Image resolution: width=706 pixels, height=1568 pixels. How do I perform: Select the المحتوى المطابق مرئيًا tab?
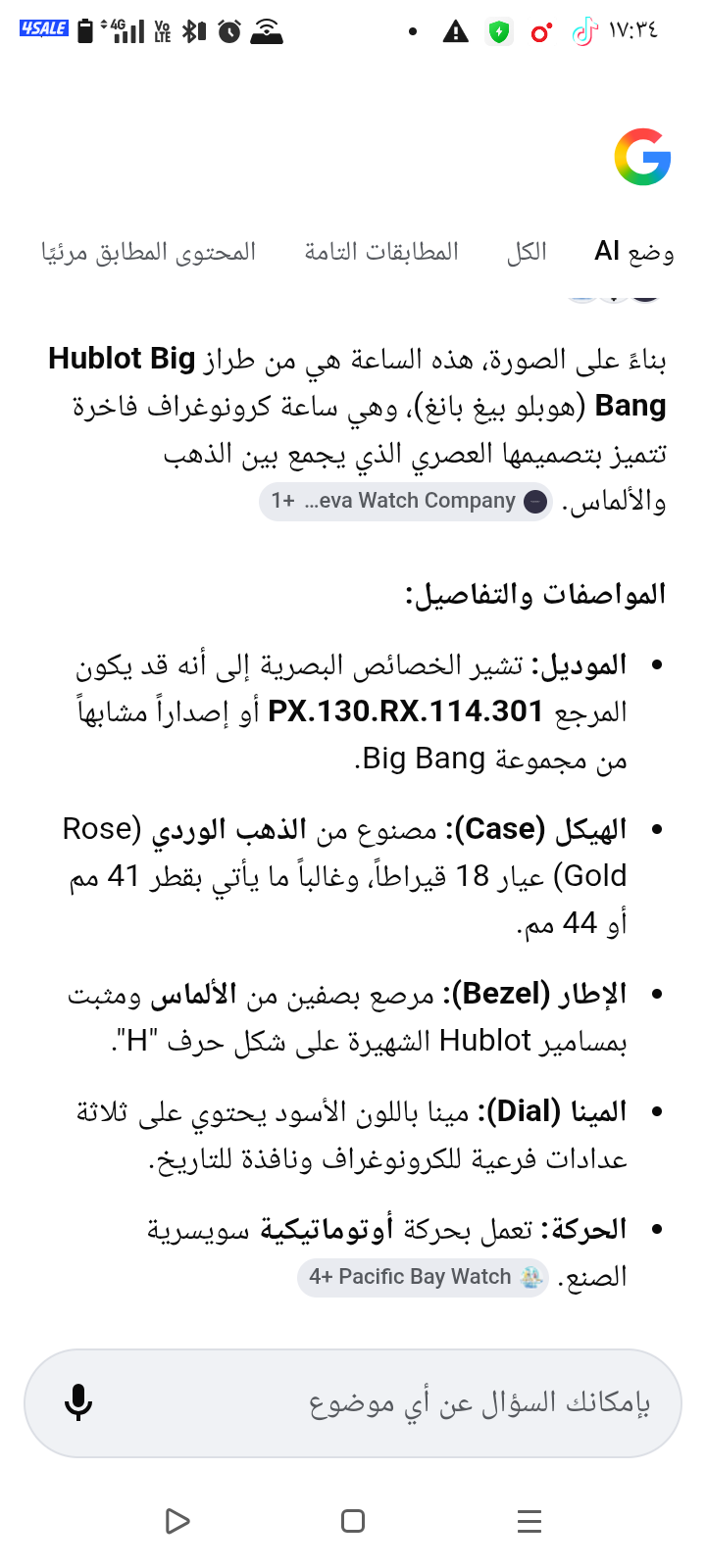[159, 251]
